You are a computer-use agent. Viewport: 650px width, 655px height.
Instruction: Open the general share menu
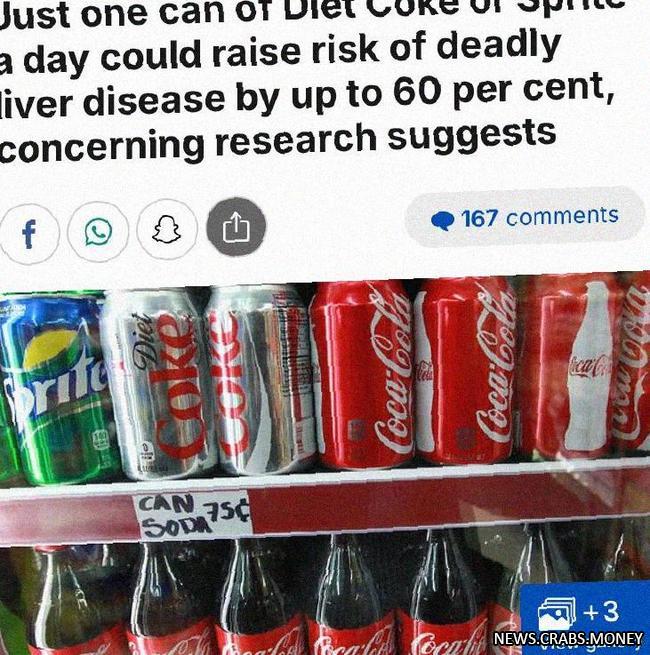coord(235,229)
